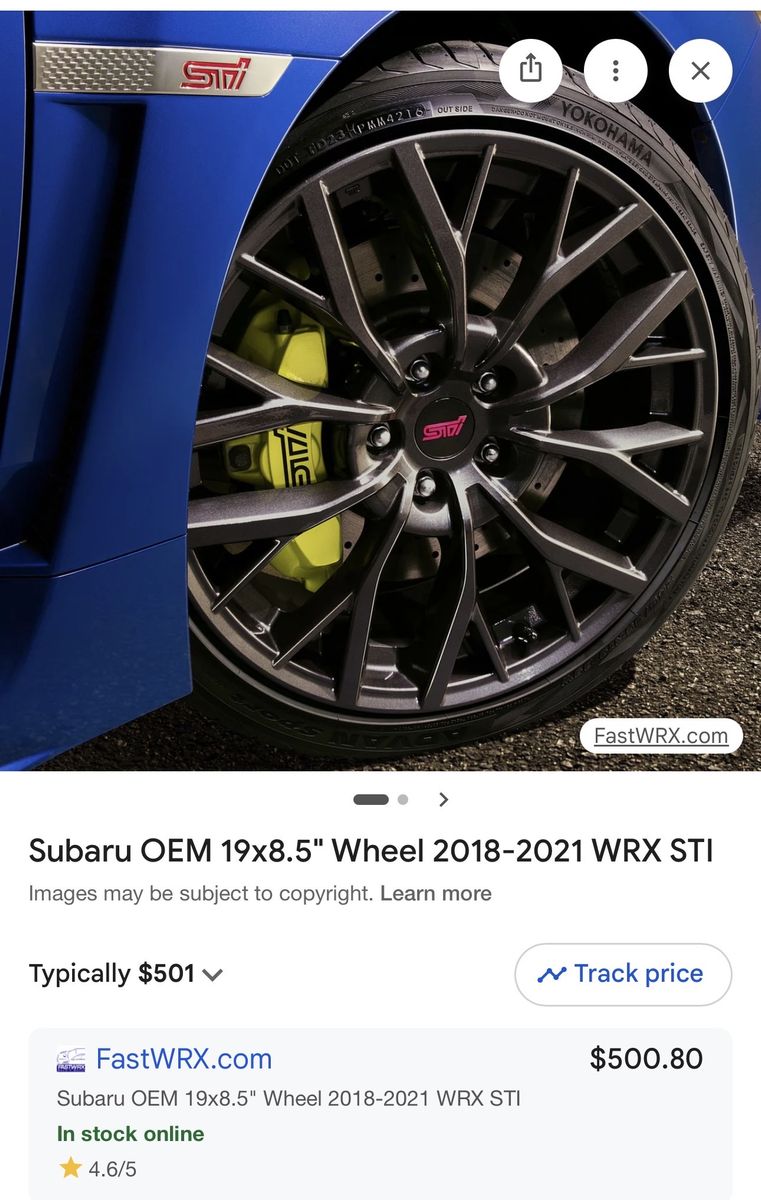Open the three-dot overflow menu
Viewport: 761px width, 1200px height.
(x=616, y=70)
